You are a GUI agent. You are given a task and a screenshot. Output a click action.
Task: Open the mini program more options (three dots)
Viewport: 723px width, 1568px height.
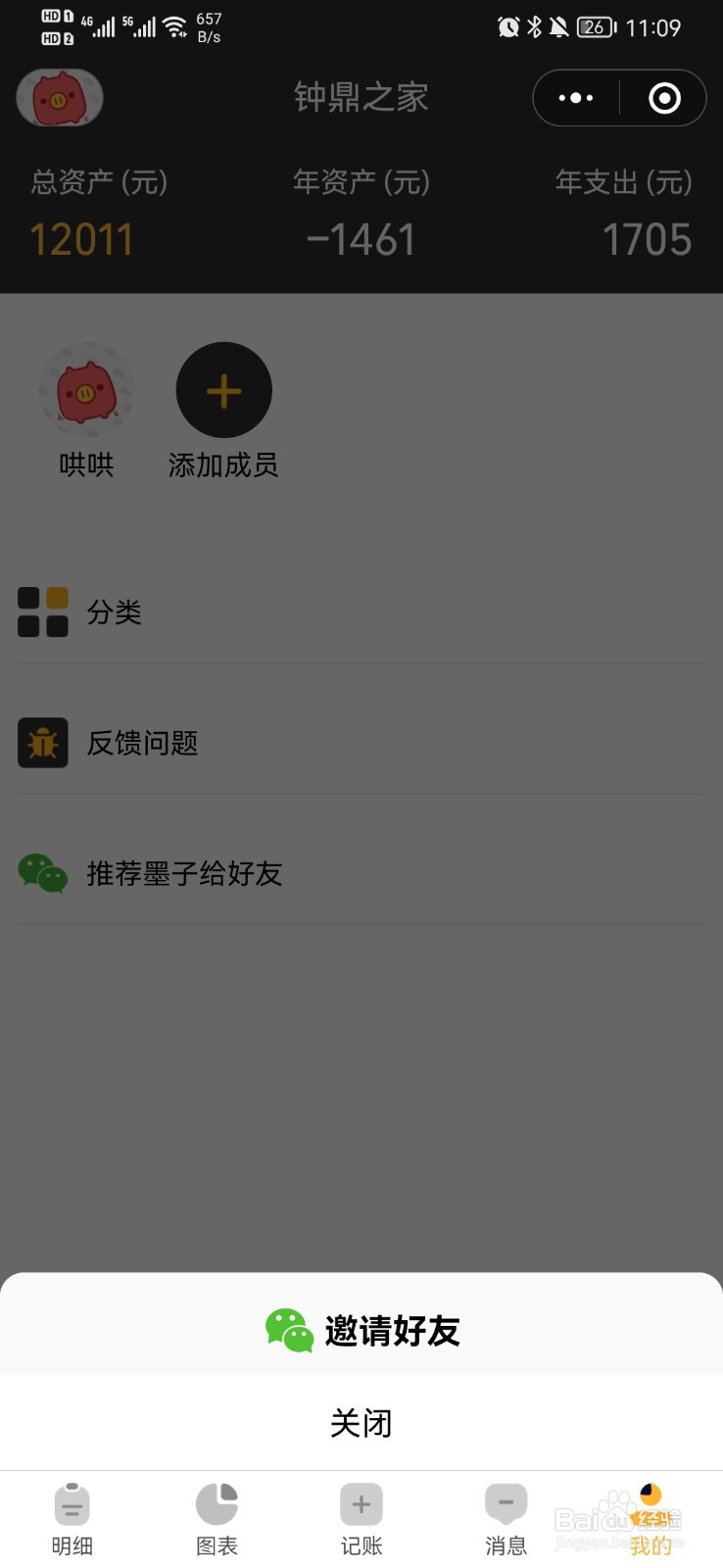(x=574, y=97)
